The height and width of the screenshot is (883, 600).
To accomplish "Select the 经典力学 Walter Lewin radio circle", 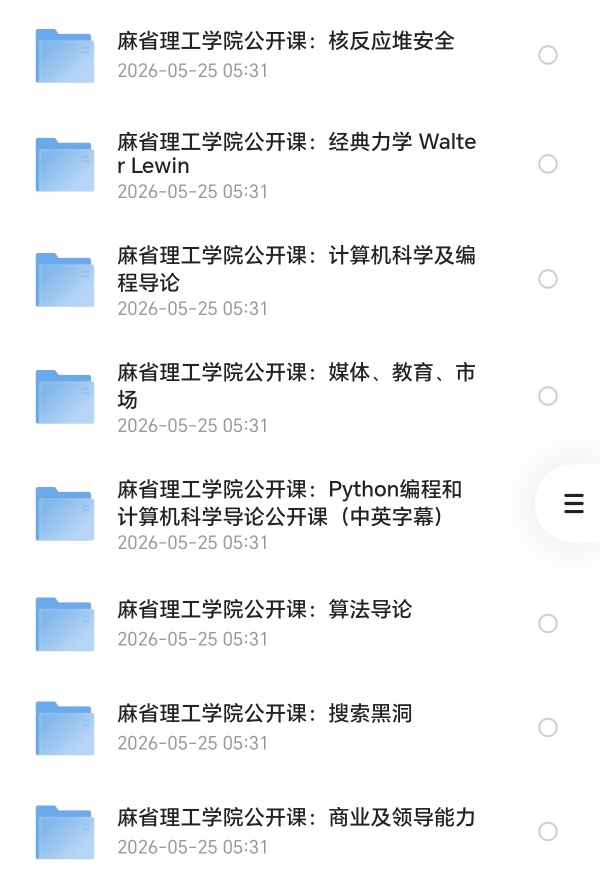I will click(548, 164).
